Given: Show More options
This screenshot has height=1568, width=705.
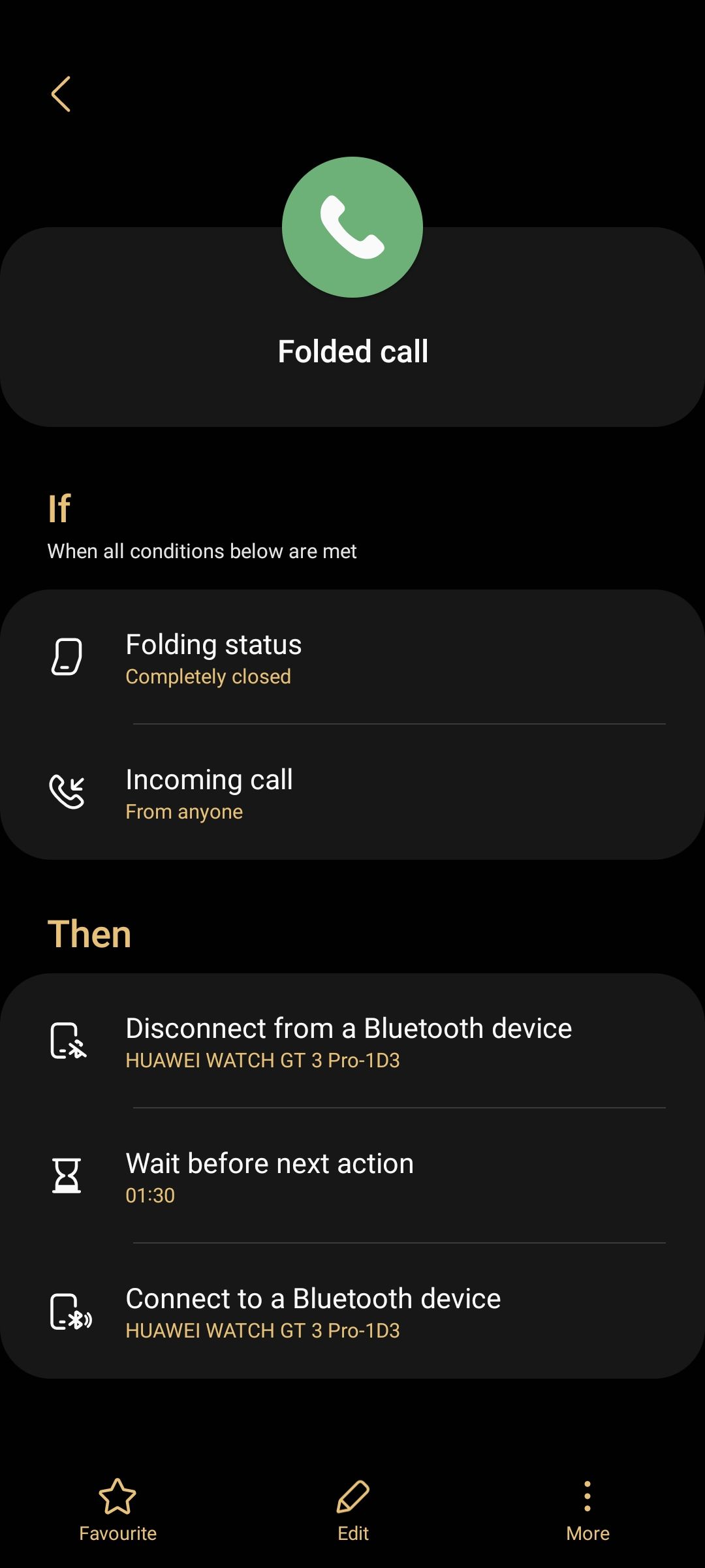Looking at the screenshot, I should 587,1509.
